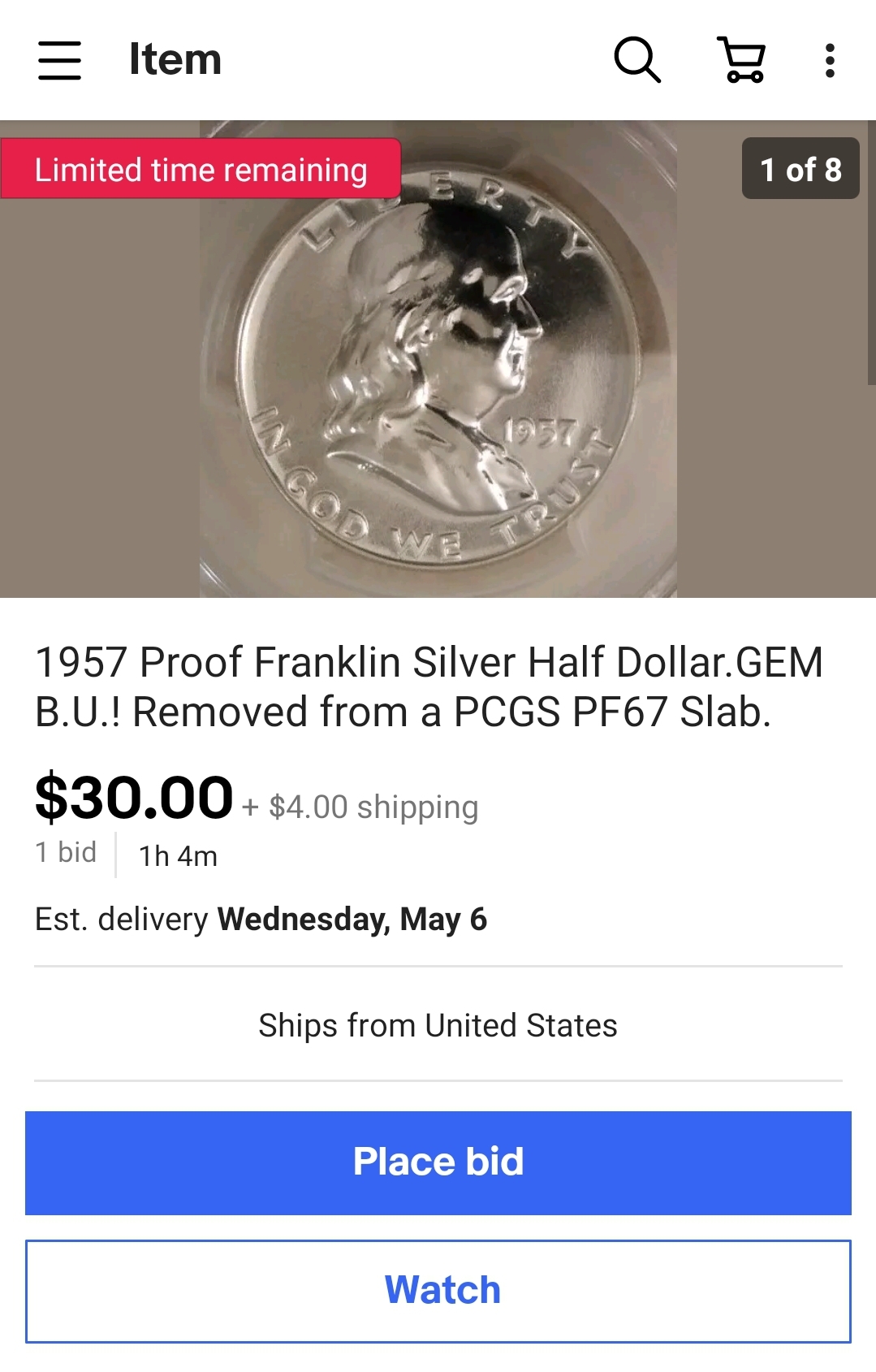The height and width of the screenshot is (1372, 876).
Task: Open the shopping cart
Action: coord(742,60)
